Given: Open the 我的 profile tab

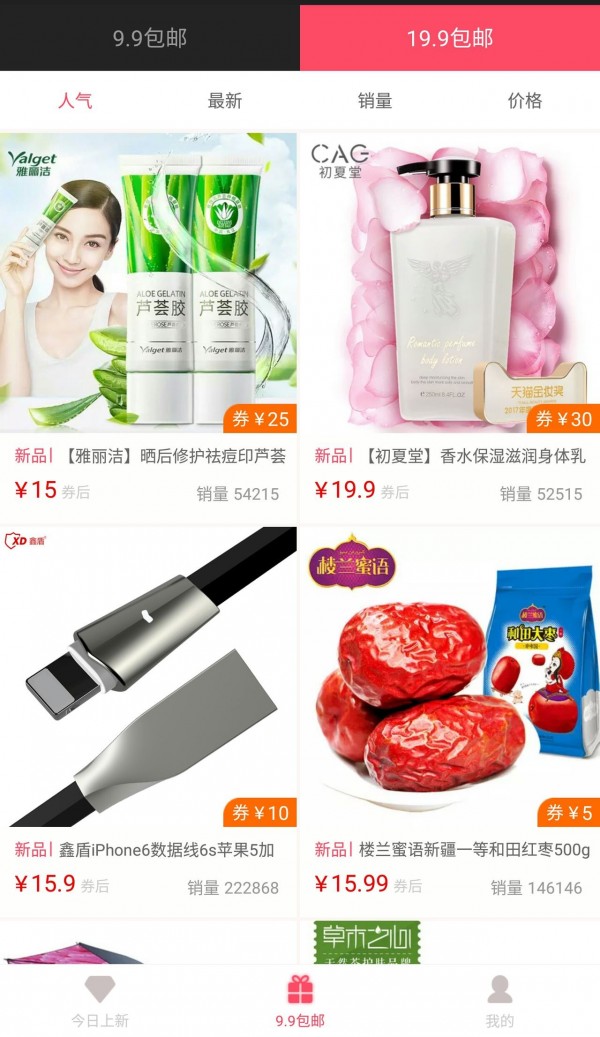Looking at the screenshot, I should click(x=500, y=1001).
